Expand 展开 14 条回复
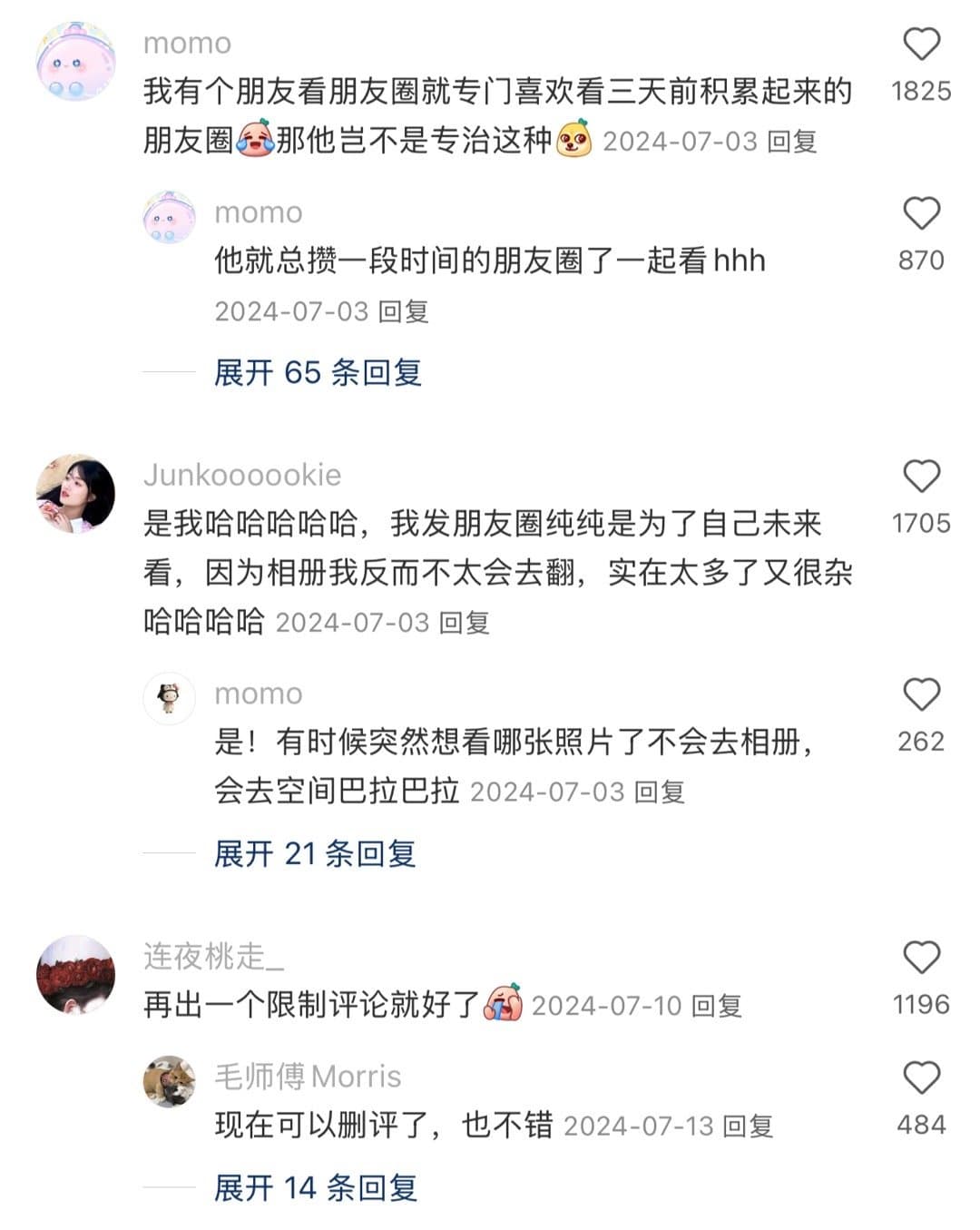The width and height of the screenshot is (980, 1230). [x=316, y=1187]
